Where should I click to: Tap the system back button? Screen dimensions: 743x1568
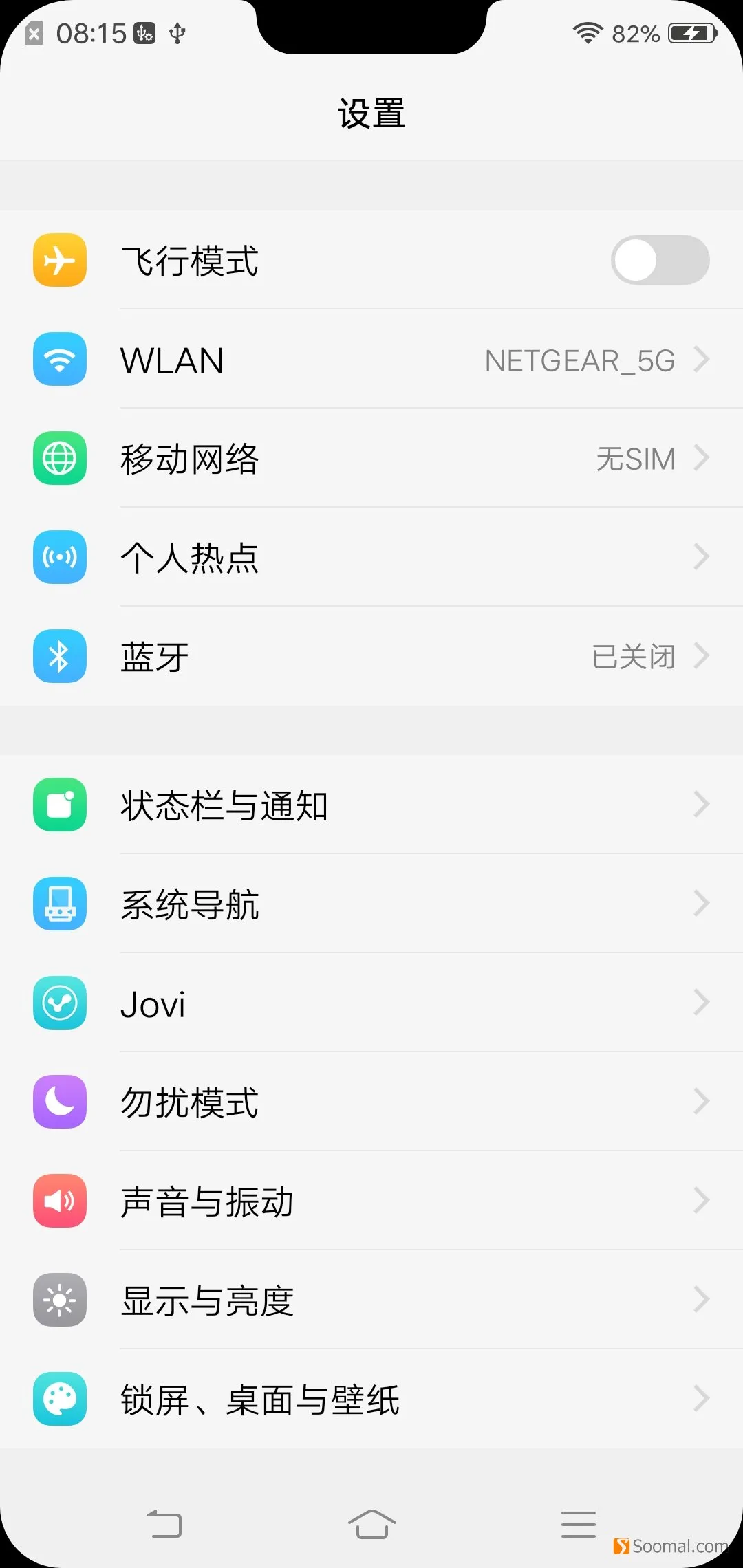tap(164, 1524)
